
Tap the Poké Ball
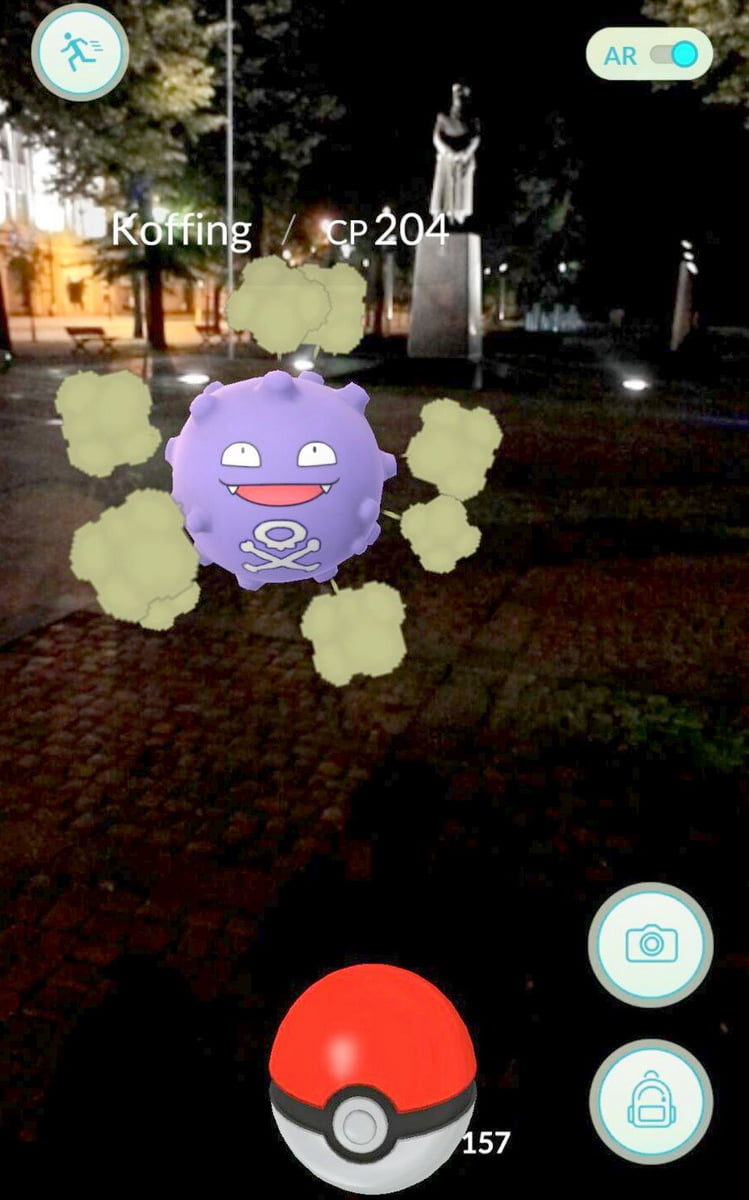[x=373, y=1079]
